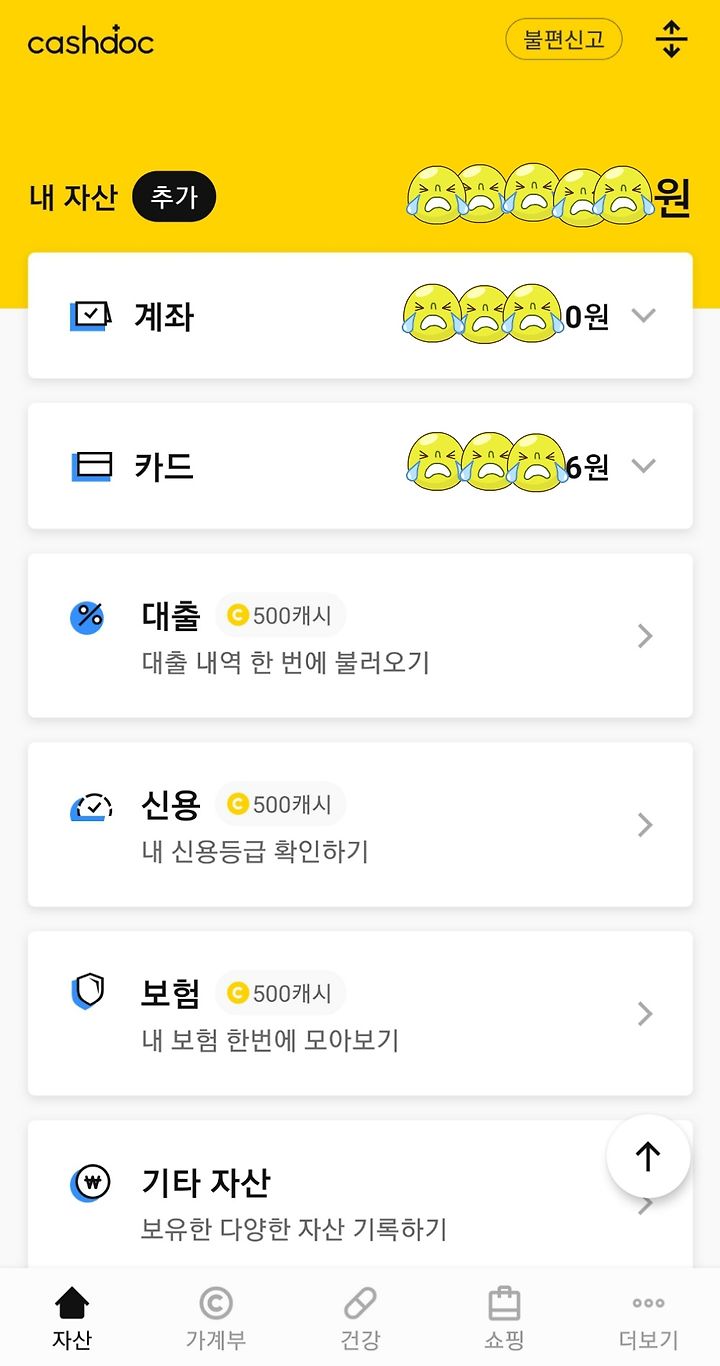Expand the 카드 section
This screenshot has height=1366, width=720.
click(x=360, y=466)
